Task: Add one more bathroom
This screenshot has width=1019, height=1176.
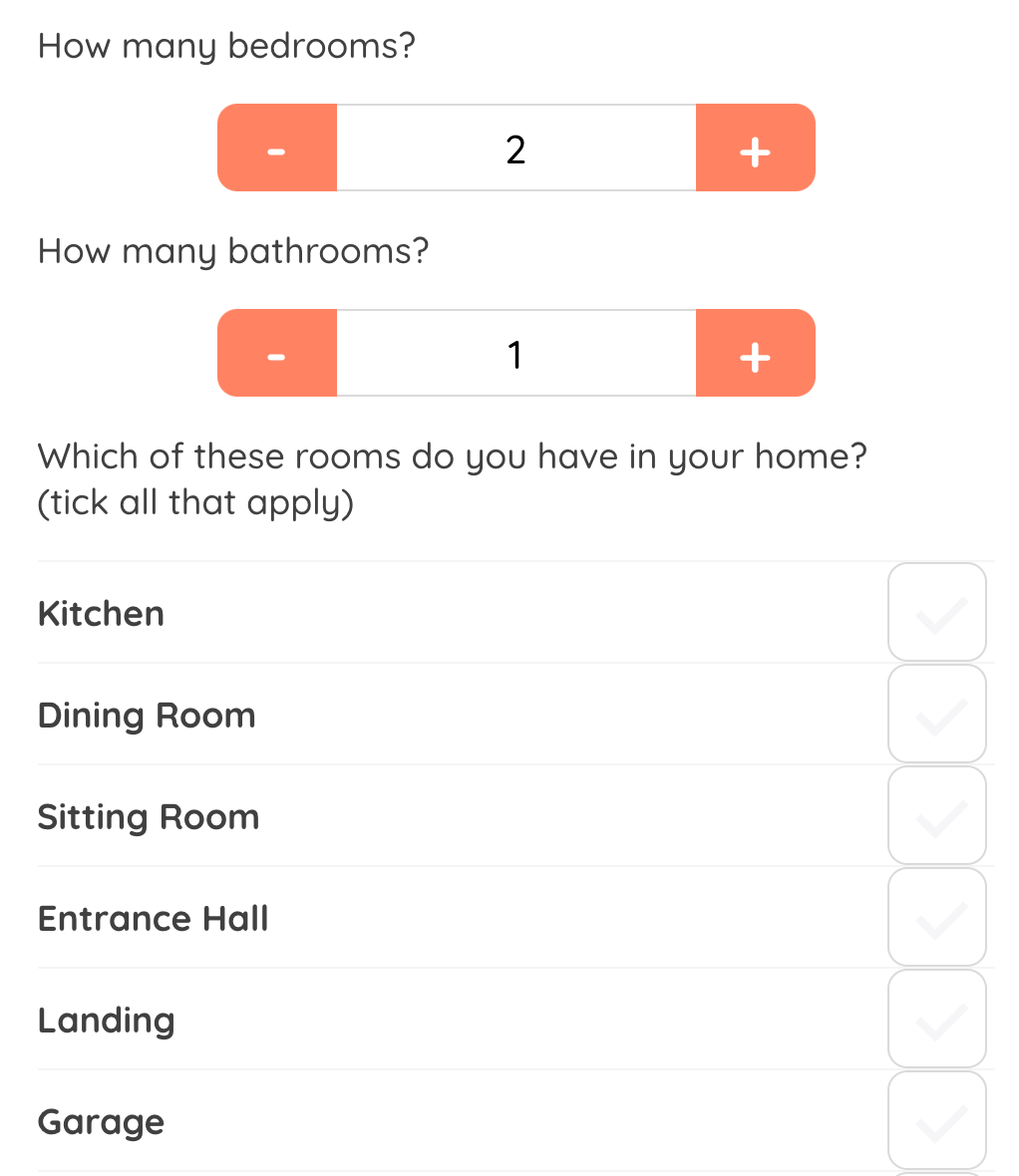Action: (x=755, y=353)
